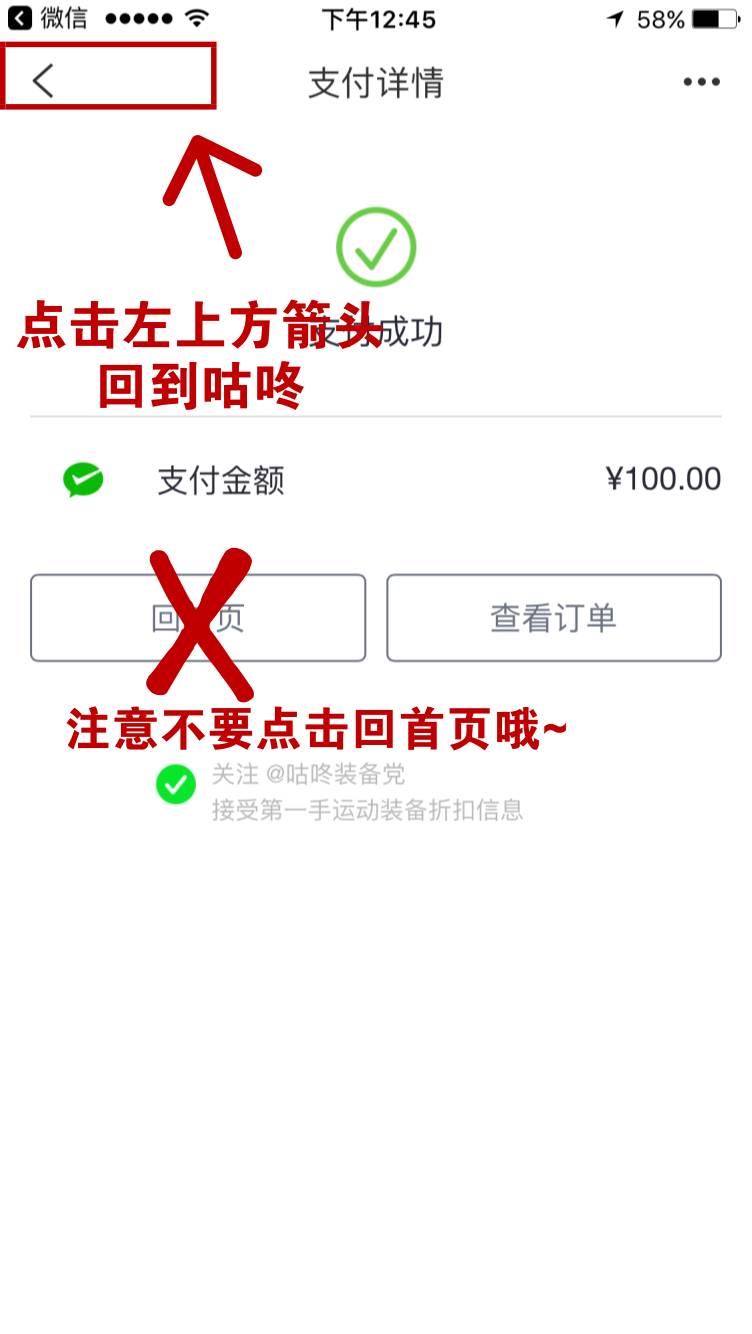This screenshot has height=1334, width=752.
Task: Tap the 回首页 button
Action: pos(198,618)
